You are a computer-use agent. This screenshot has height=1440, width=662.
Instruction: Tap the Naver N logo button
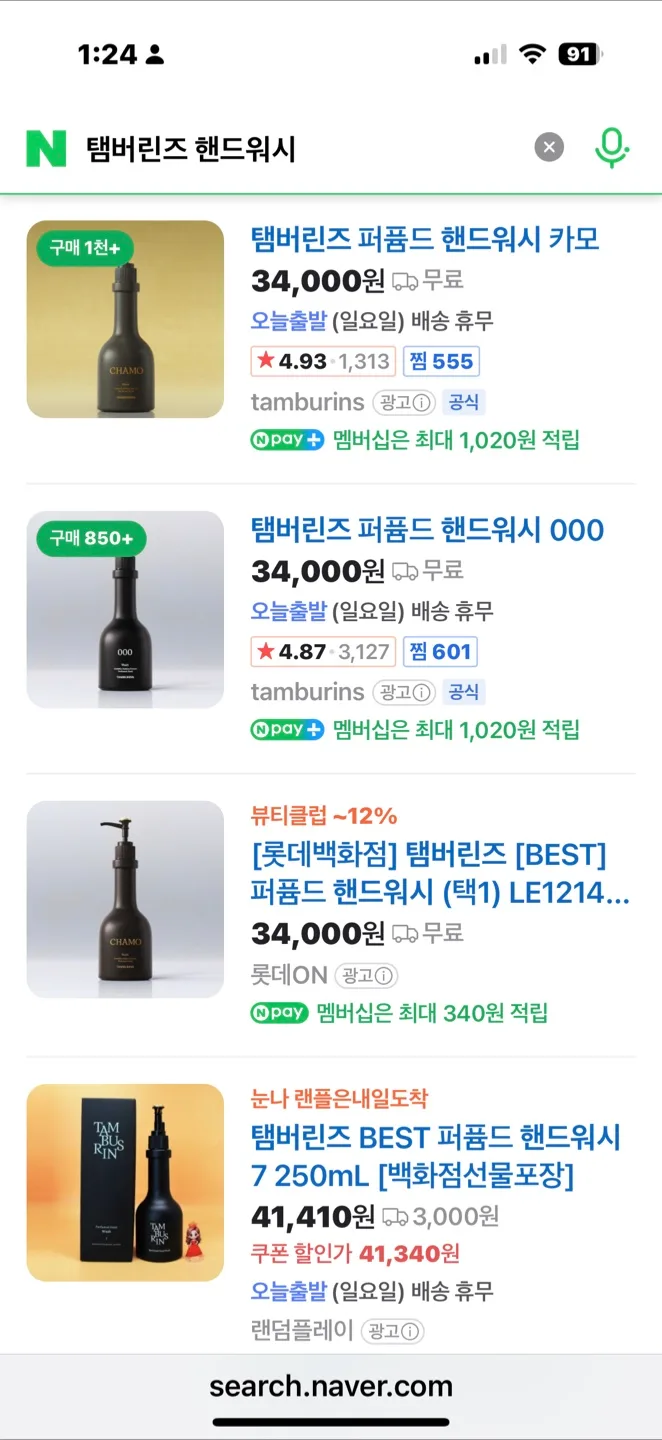tap(46, 148)
